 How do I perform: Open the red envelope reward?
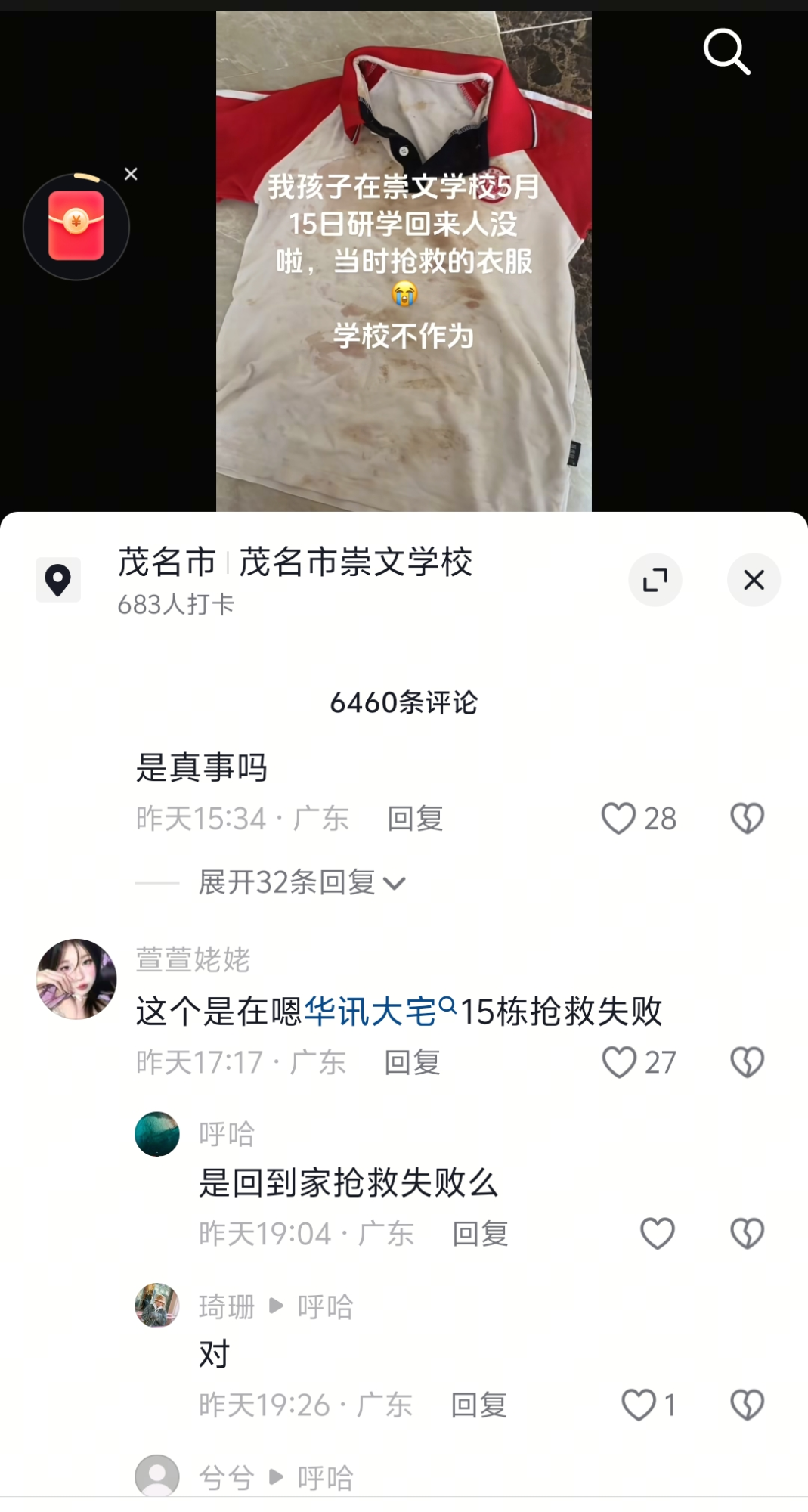(x=76, y=227)
